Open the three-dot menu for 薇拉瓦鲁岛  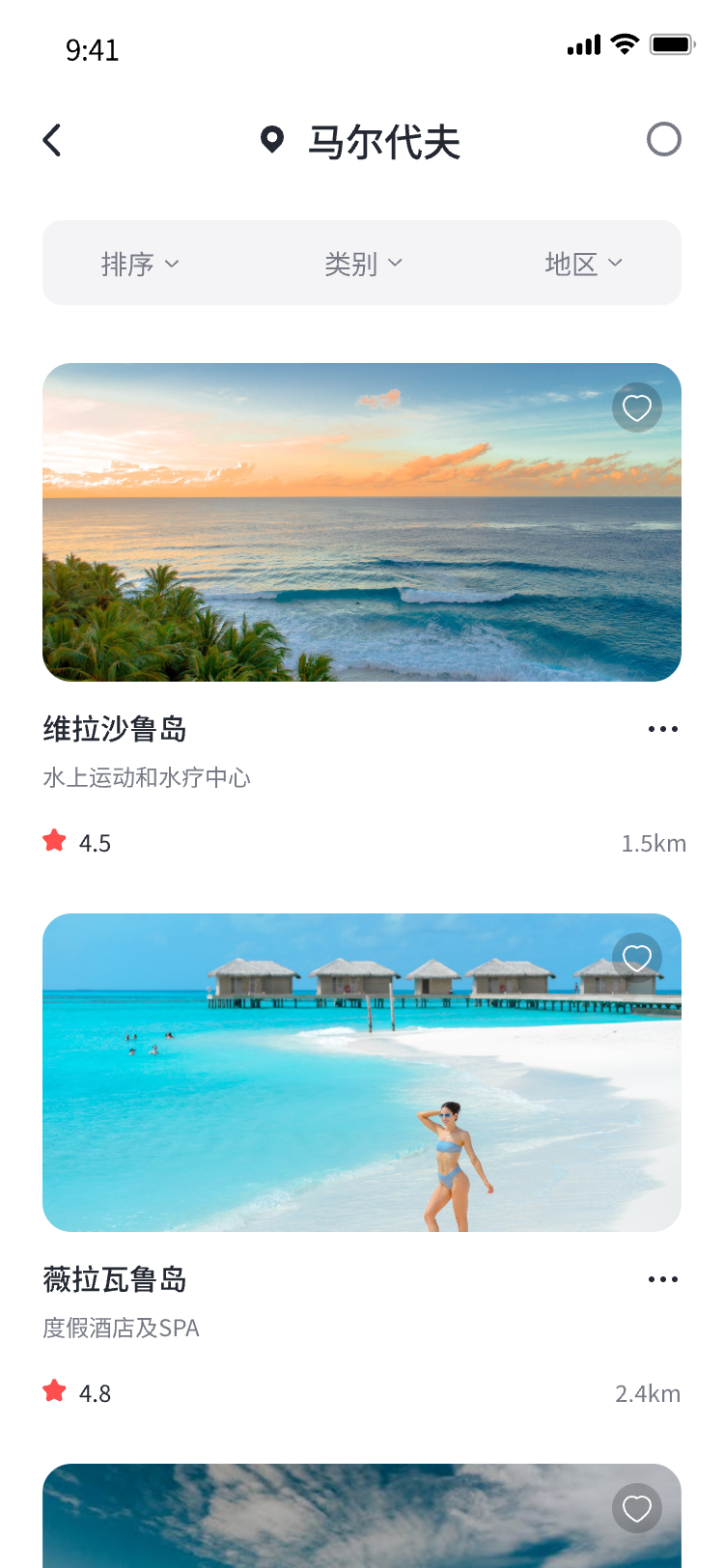662,1279
